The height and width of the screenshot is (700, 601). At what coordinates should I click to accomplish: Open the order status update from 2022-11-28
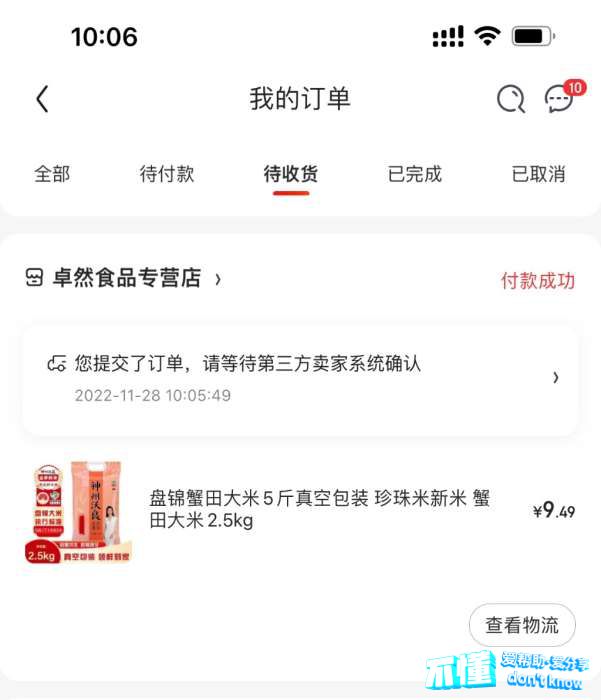(300, 379)
